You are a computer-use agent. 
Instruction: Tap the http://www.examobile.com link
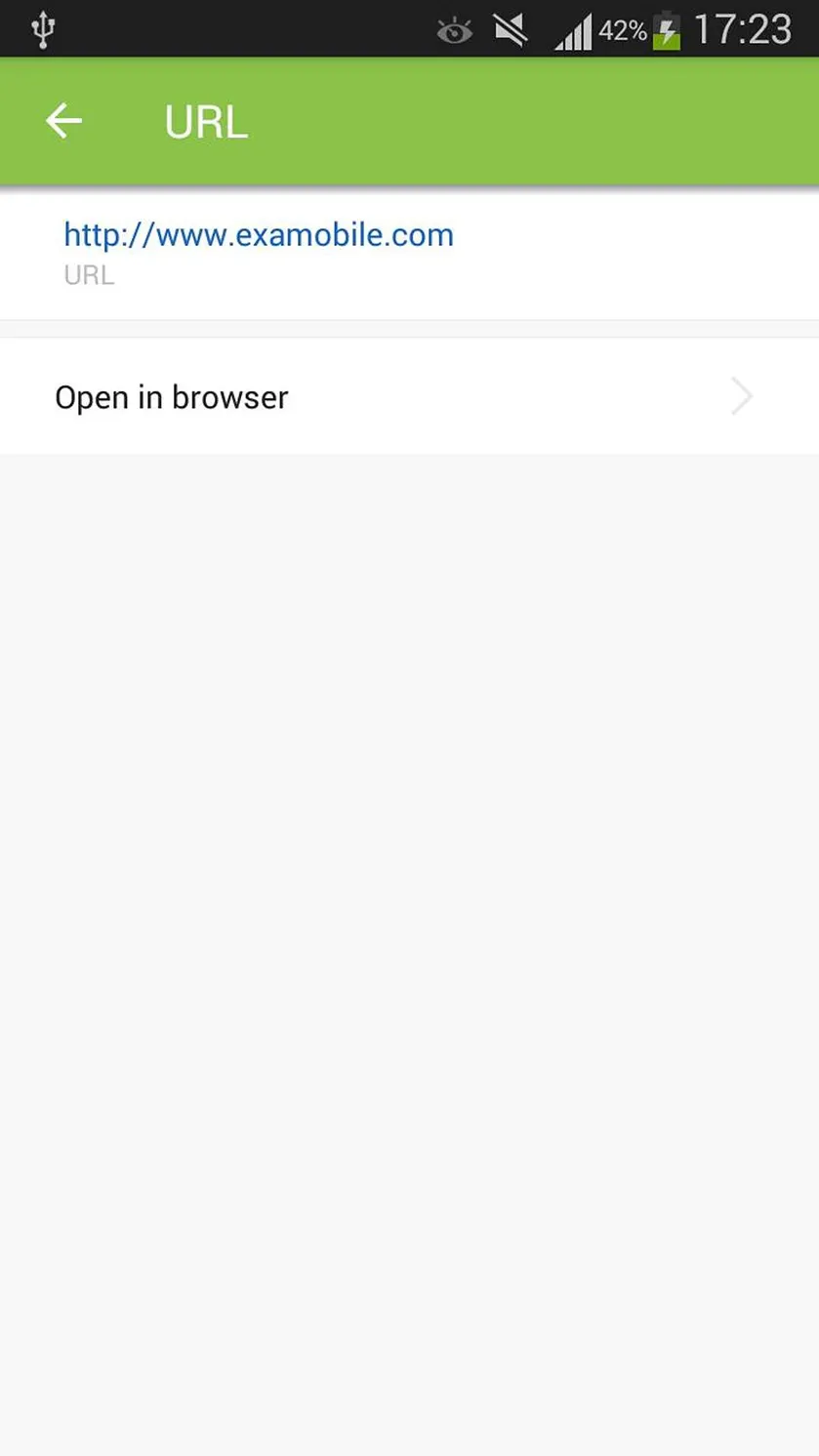tap(259, 235)
